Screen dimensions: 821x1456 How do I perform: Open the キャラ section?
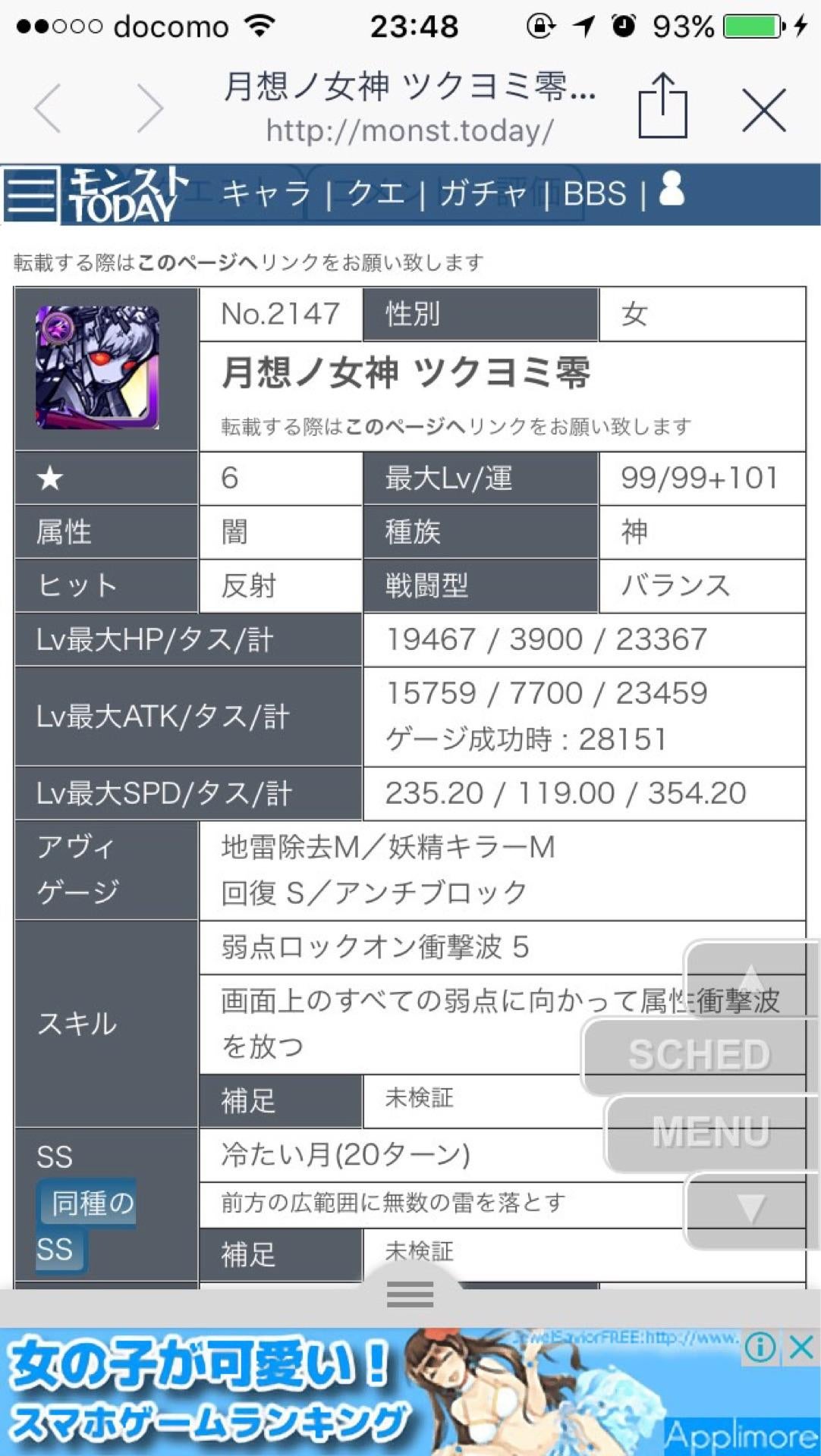[266, 194]
